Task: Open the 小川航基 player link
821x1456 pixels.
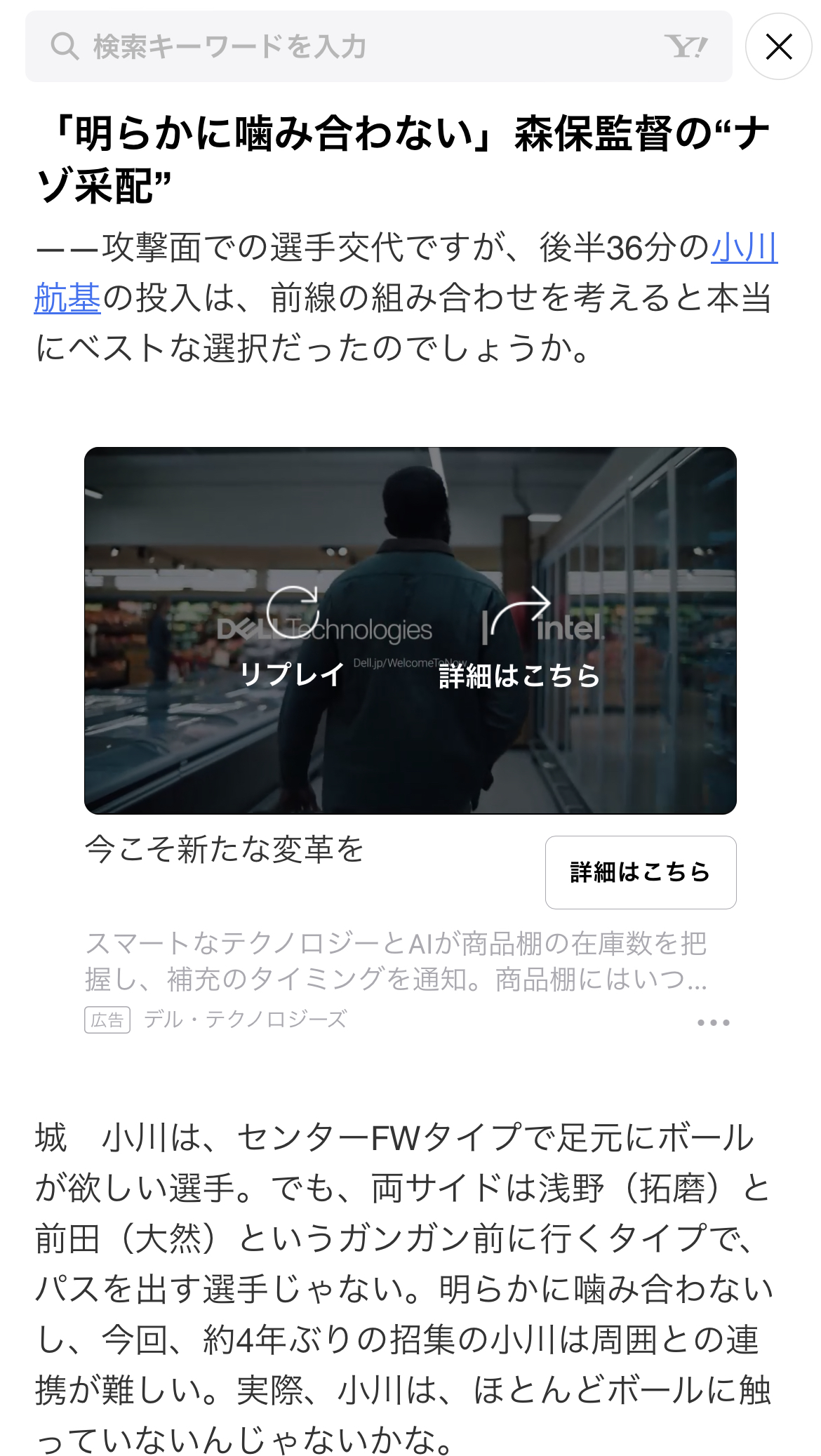Action: pyautogui.click(x=744, y=248)
